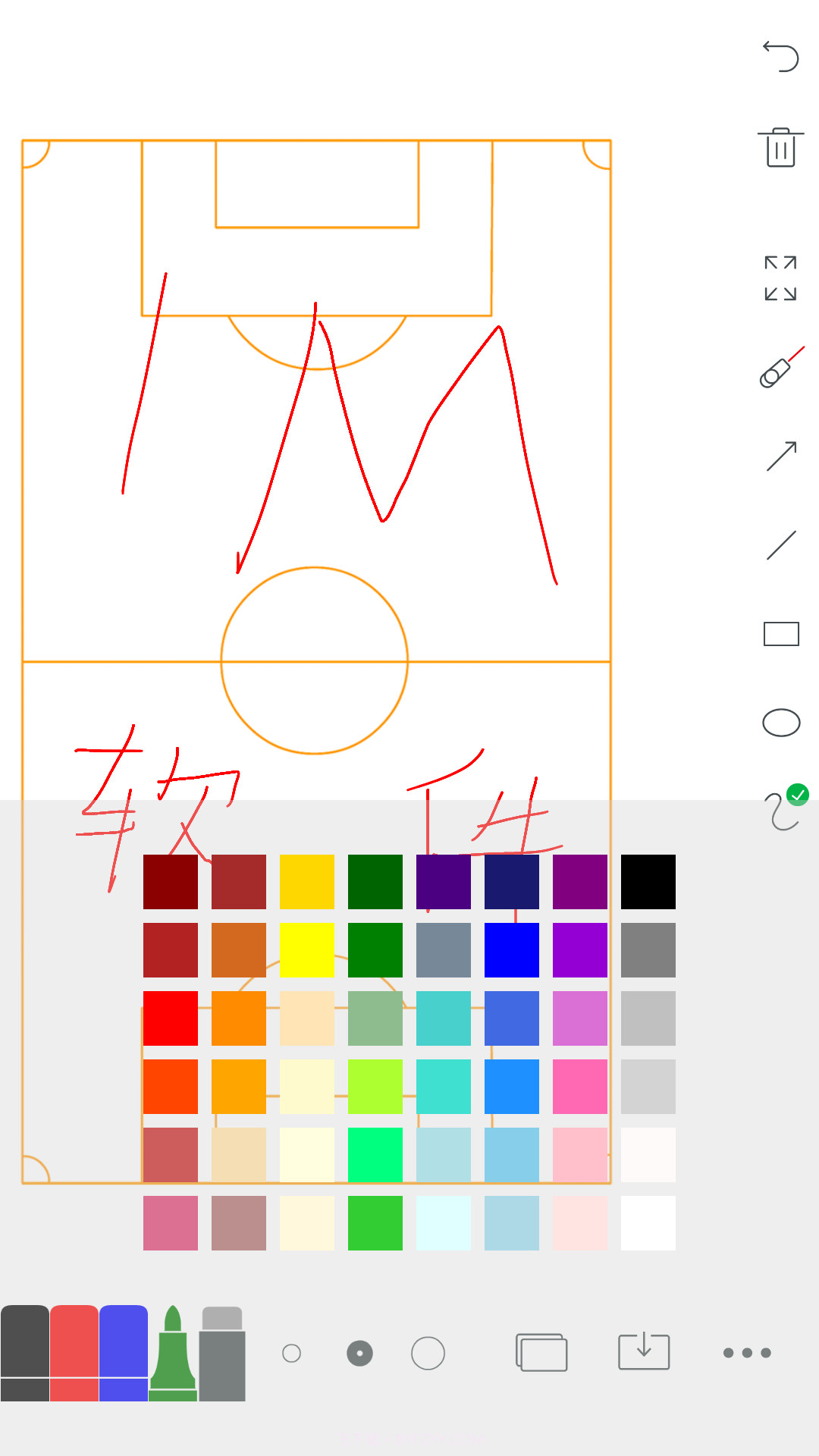The height and width of the screenshot is (1456, 819).
Task: Save the drawing with the download icon
Action: point(644,1353)
